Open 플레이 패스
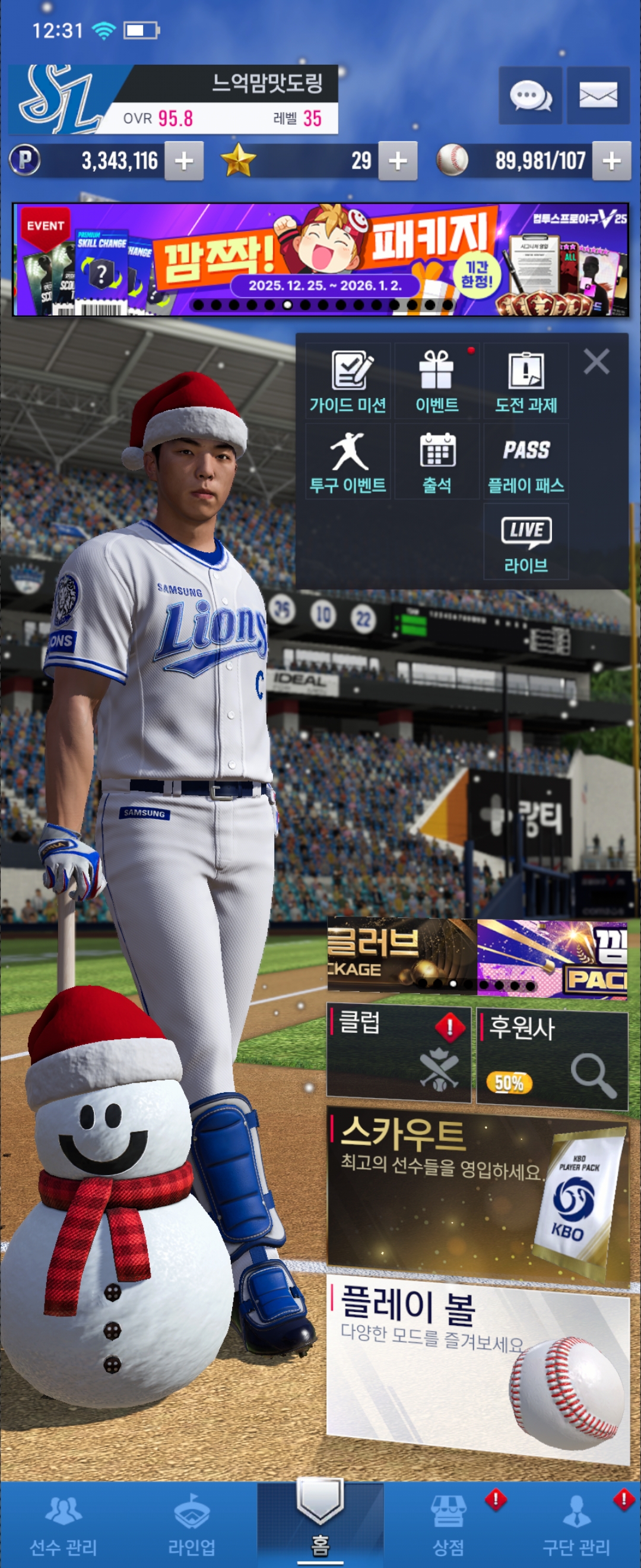Image resolution: width=641 pixels, height=1568 pixels. (525, 462)
